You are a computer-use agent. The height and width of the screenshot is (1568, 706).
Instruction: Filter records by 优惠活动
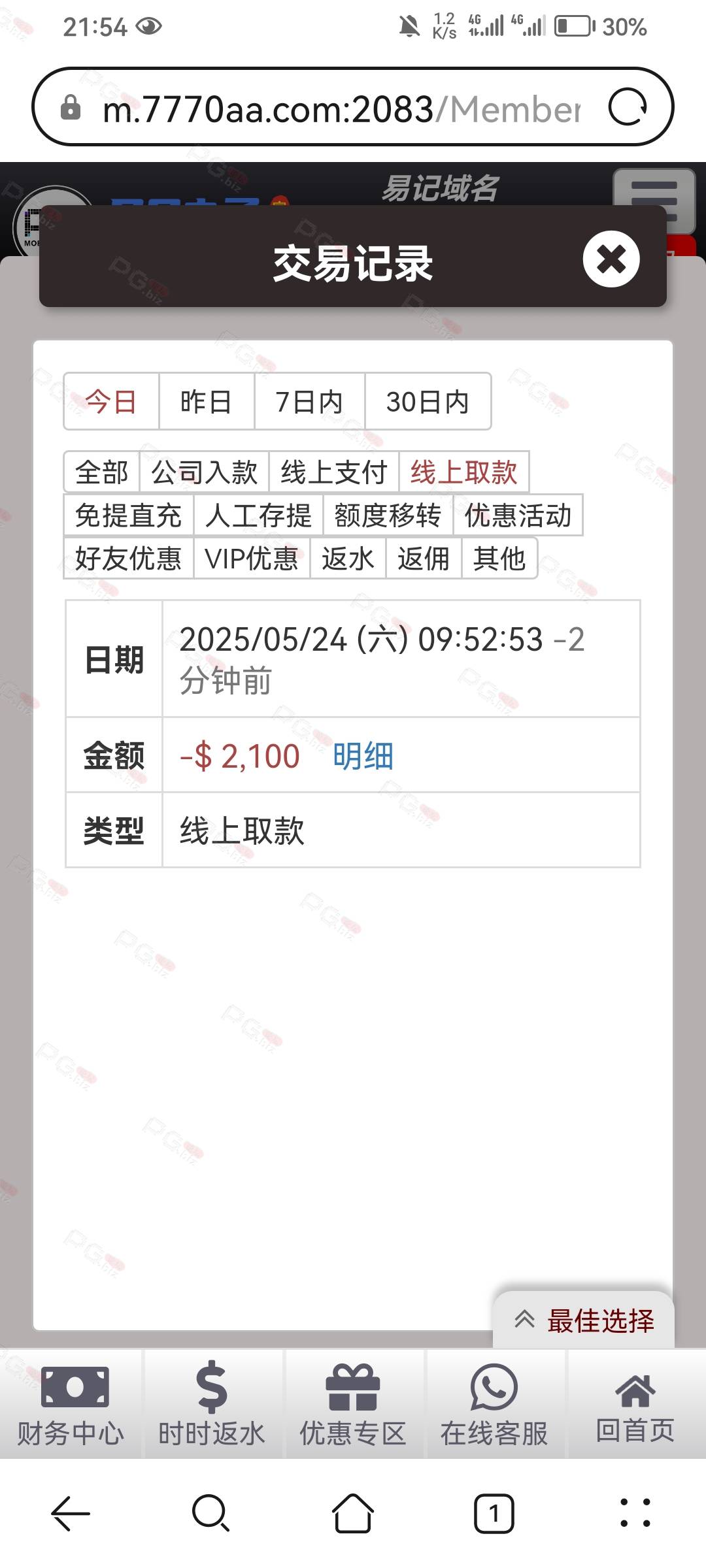[518, 515]
